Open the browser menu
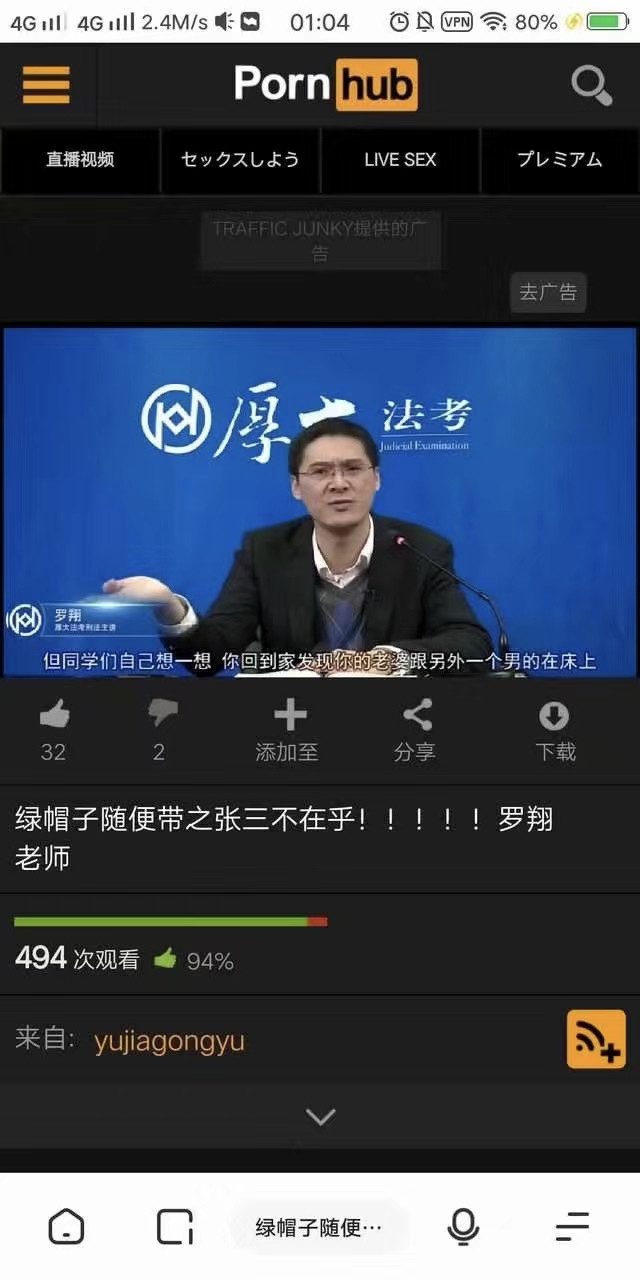The height and width of the screenshot is (1280, 640). click(x=573, y=1226)
